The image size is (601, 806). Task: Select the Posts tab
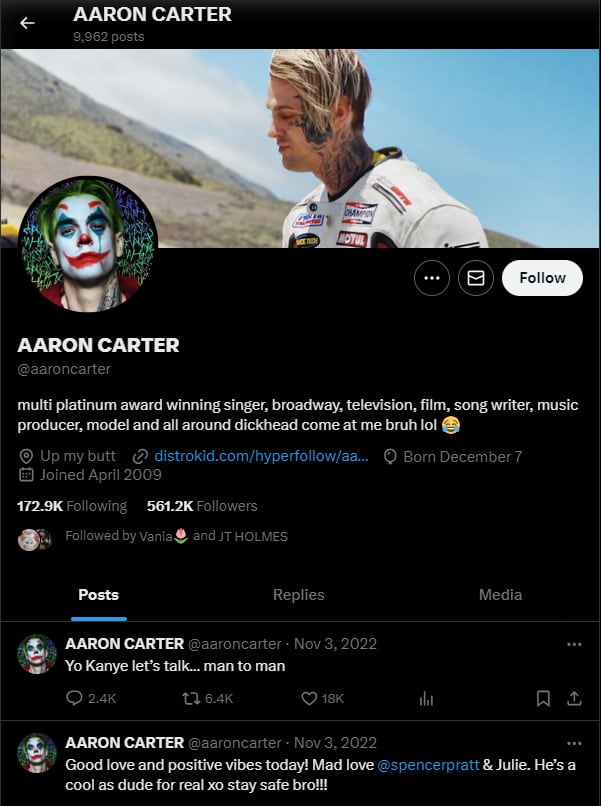pyautogui.click(x=98, y=594)
